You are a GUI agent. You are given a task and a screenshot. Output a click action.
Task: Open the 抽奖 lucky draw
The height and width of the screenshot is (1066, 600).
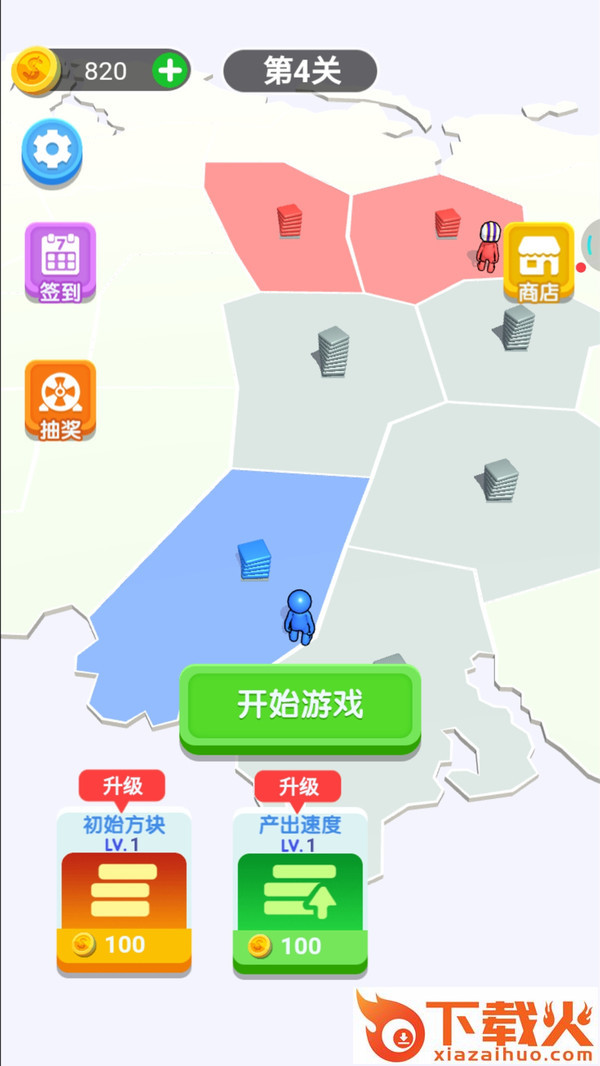pos(60,400)
